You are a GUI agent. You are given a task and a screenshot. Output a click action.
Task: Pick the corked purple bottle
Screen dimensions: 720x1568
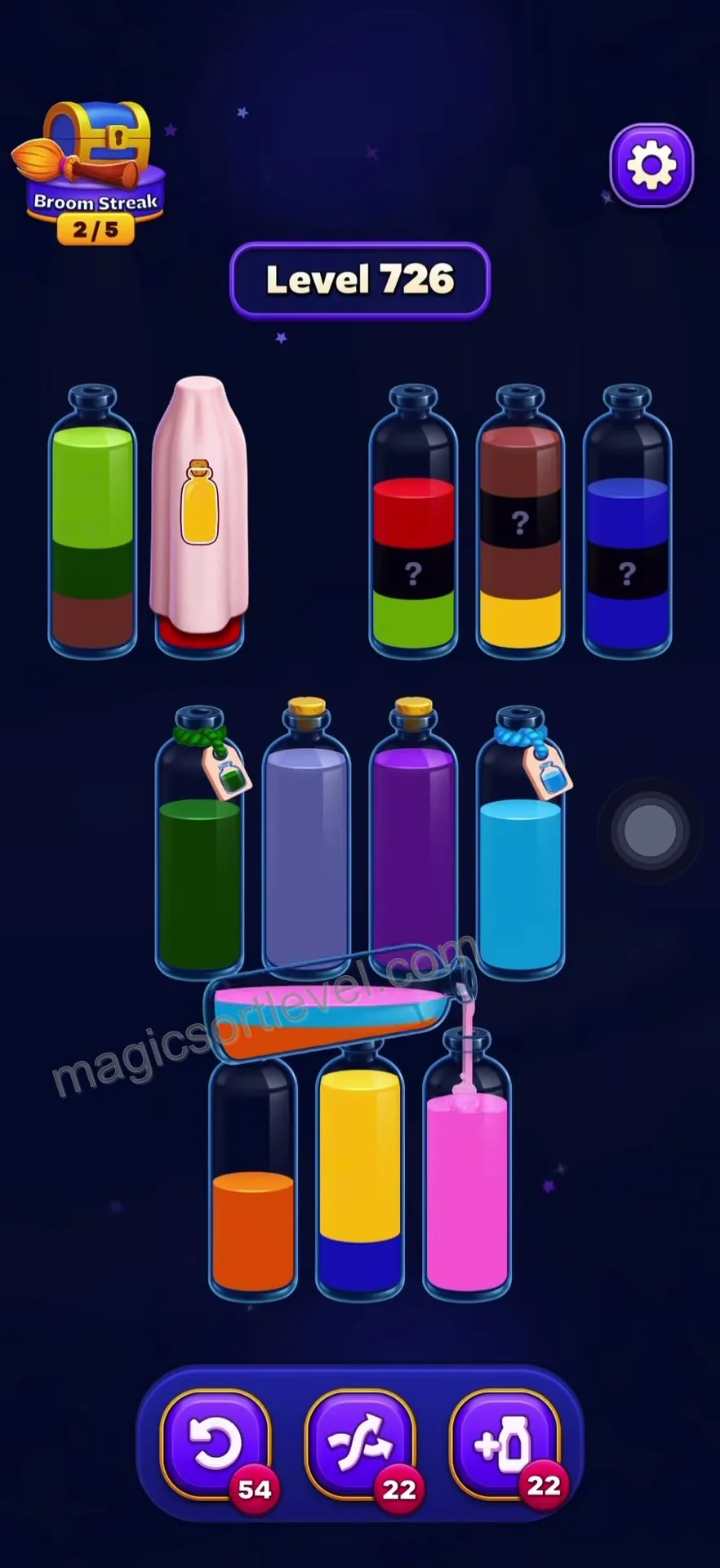click(x=413, y=838)
